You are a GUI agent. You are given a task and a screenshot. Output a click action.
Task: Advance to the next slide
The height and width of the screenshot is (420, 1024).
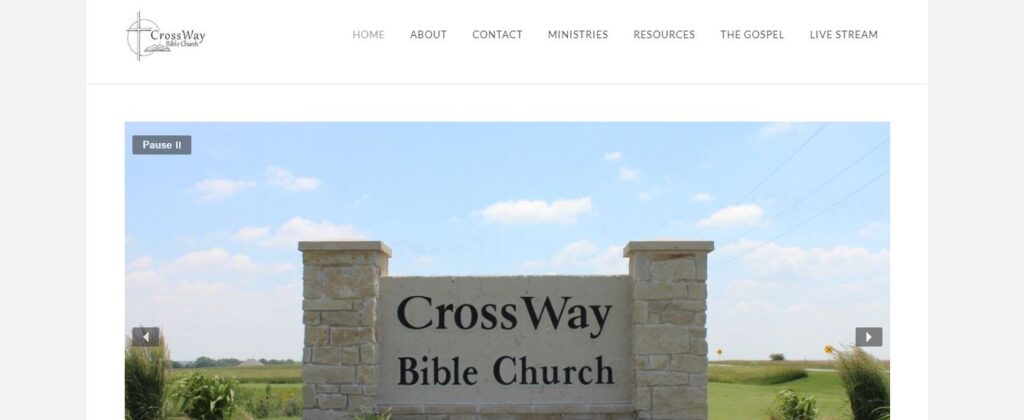(x=868, y=337)
